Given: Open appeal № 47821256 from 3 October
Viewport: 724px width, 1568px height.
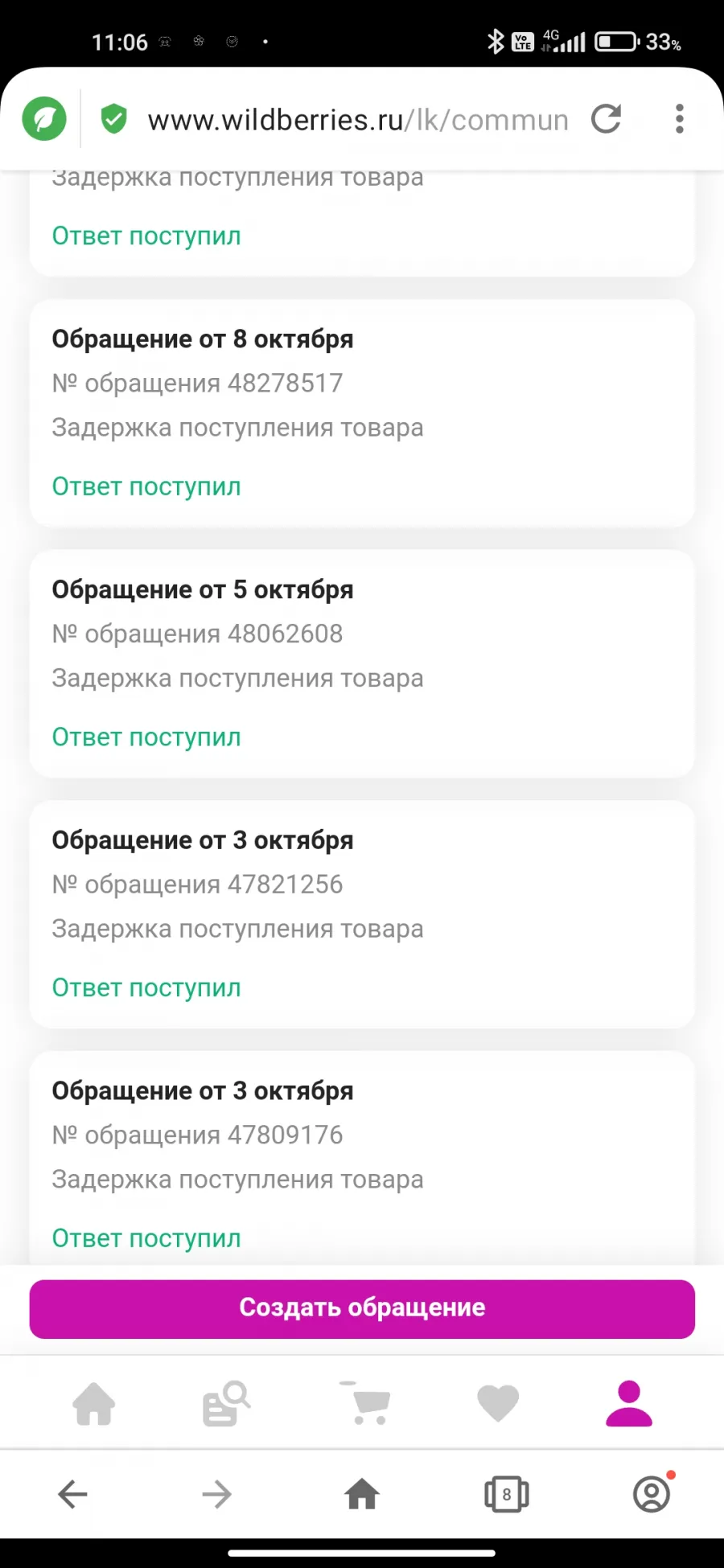Looking at the screenshot, I should tap(362, 914).
